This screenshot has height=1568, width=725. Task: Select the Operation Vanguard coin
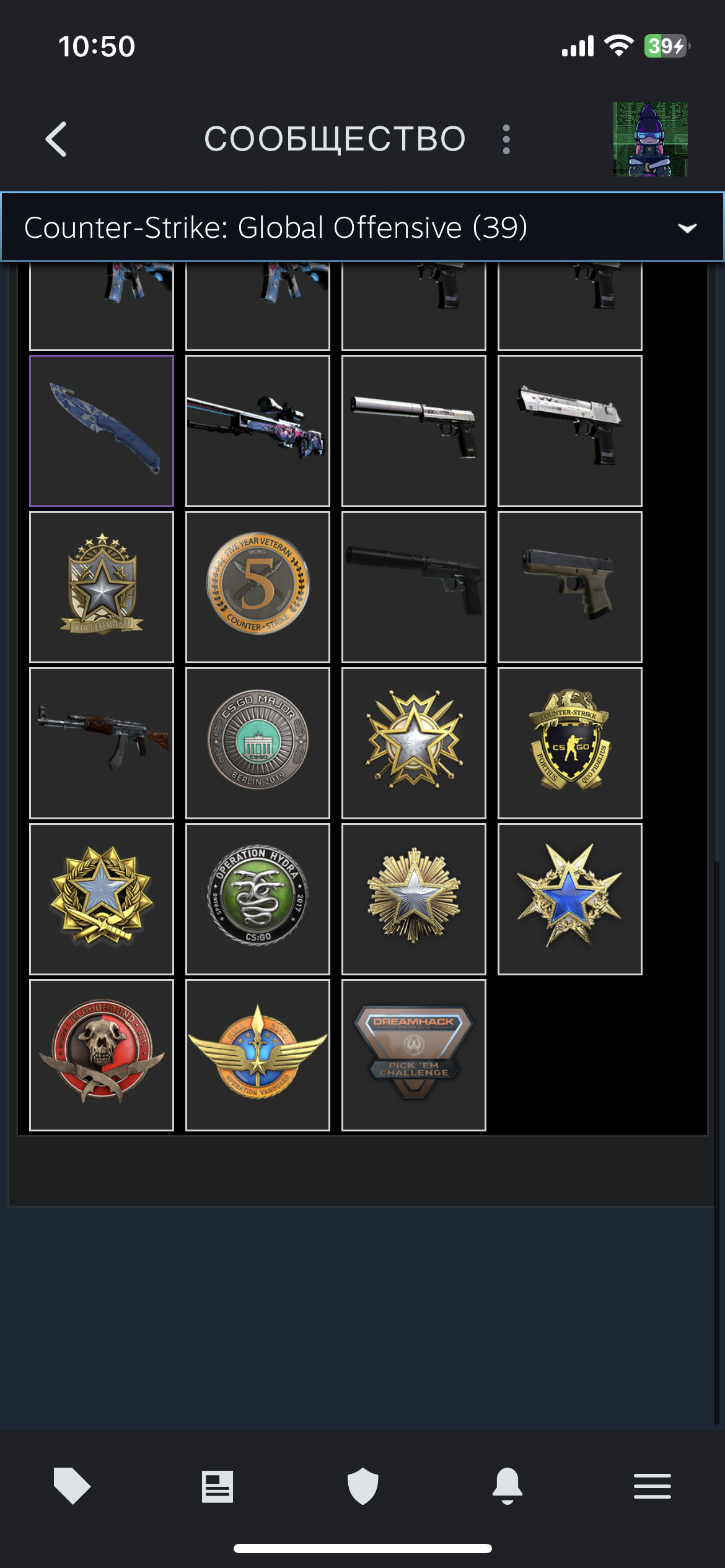coord(258,1055)
